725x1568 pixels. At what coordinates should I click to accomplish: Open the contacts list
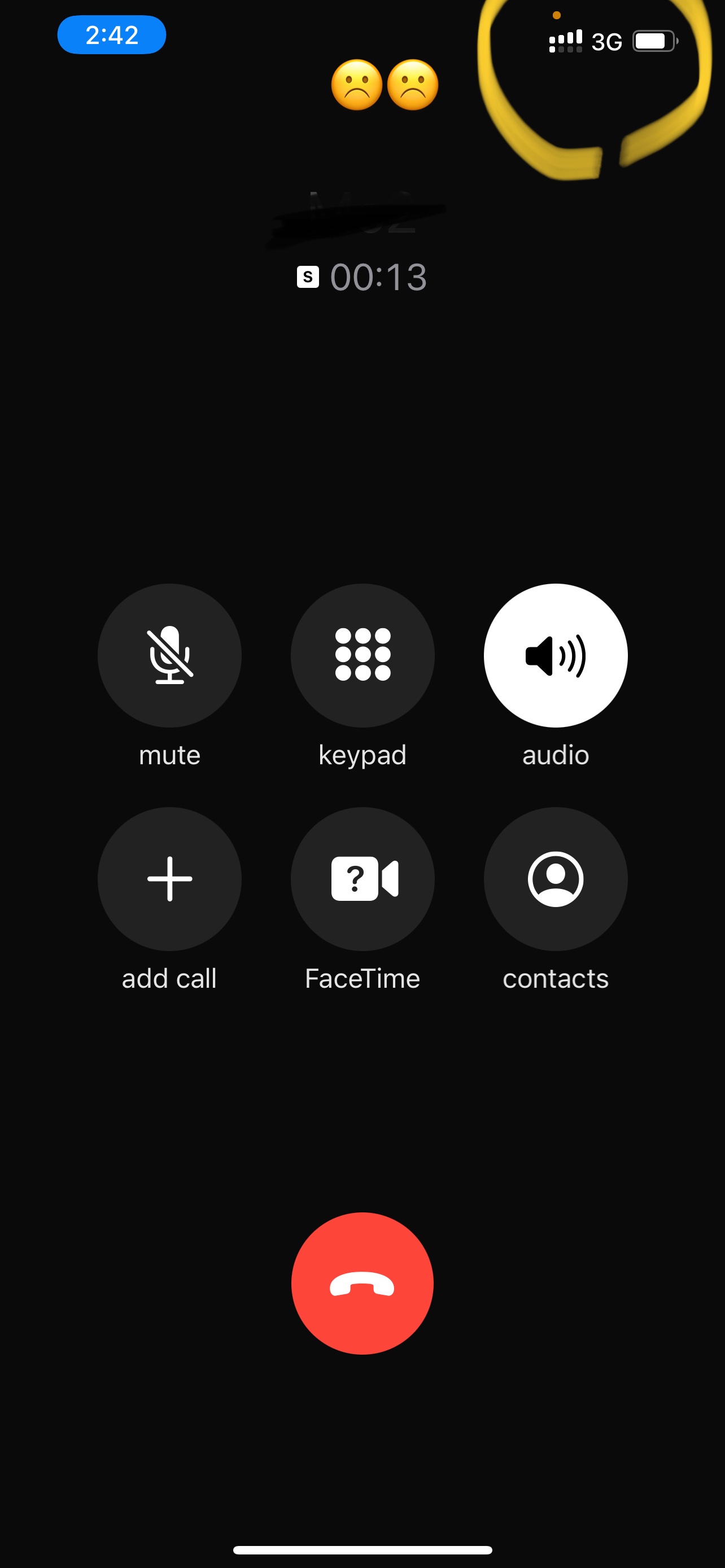tap(555, 879)
